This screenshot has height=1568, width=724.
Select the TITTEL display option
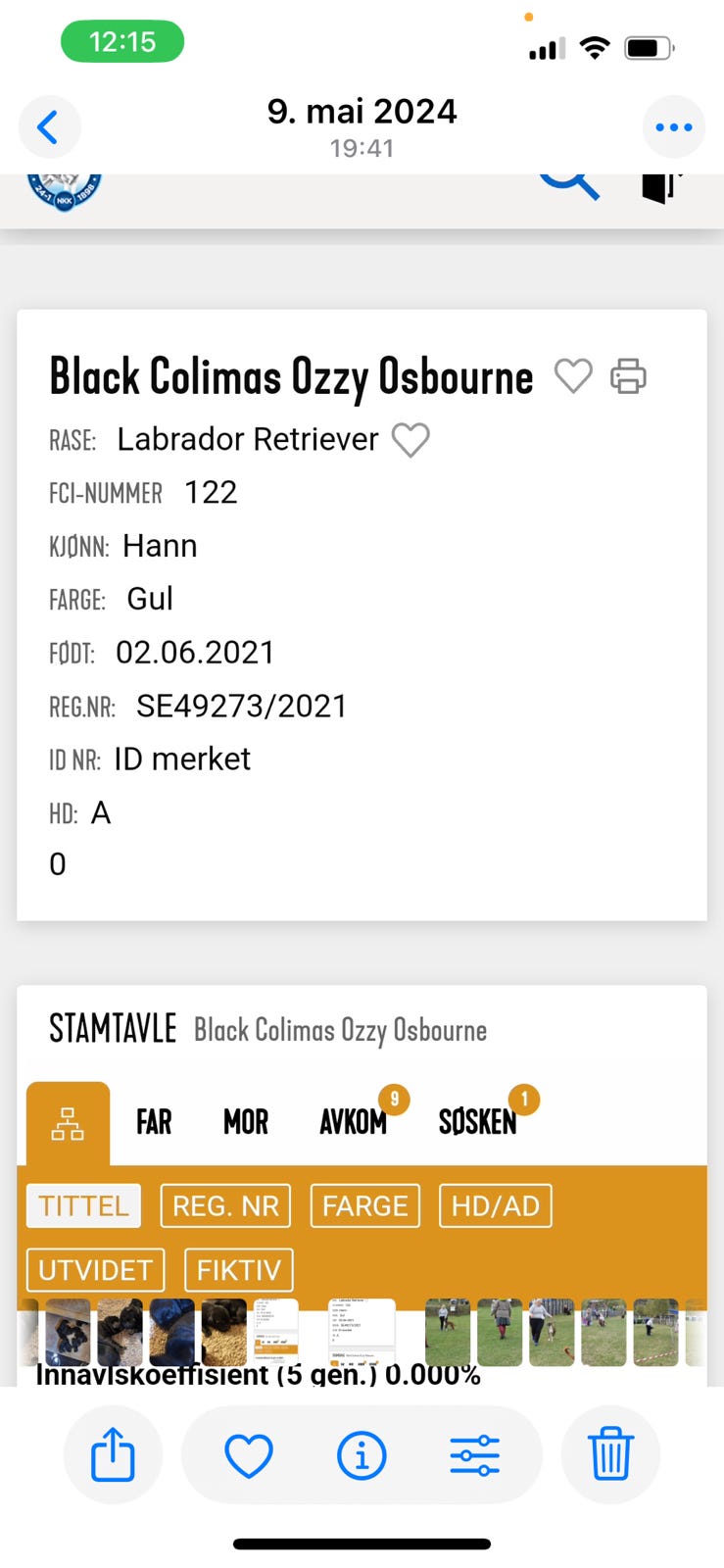tap(82, 1205)
